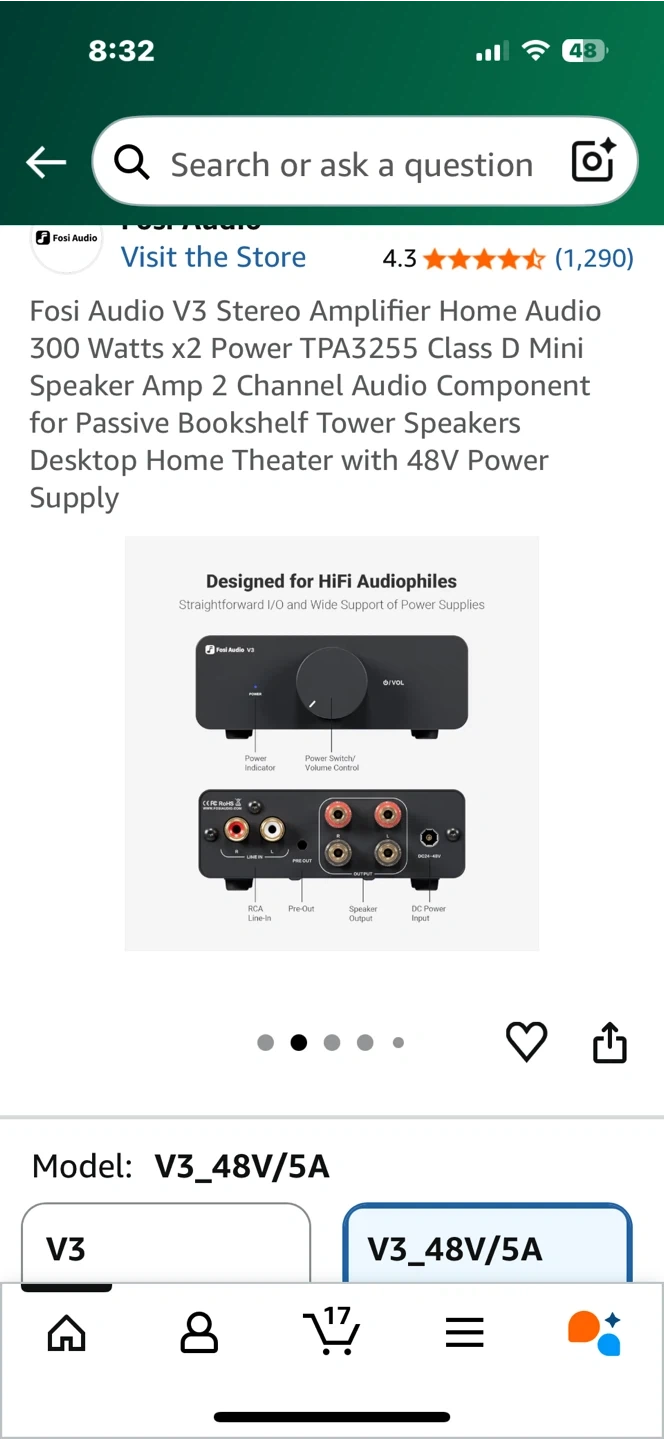Tap the search or ask a question field
Viewport: 664px width, 1440px height.
coord(350,164)
